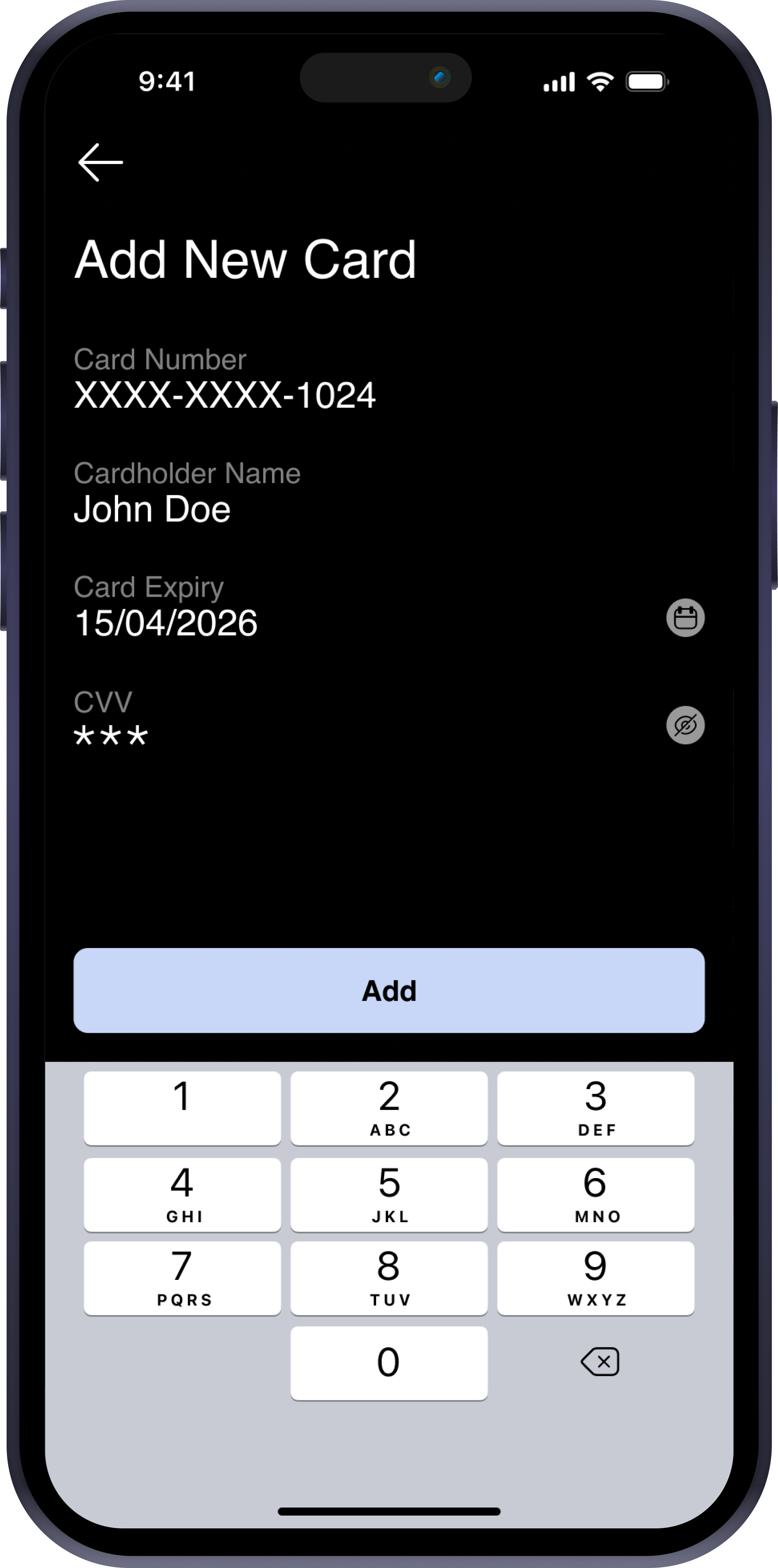Tap the 0 key on the keypad
Screen dimensions: 778x1568
pos(389,1362)
